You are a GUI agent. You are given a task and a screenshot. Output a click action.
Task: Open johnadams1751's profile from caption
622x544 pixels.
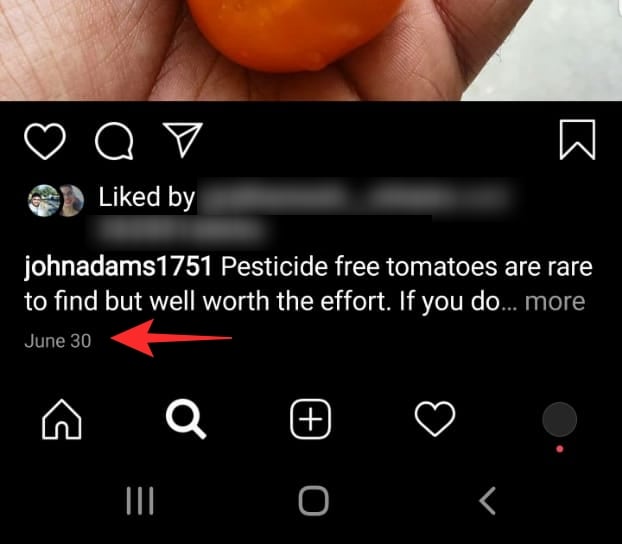point(117,267)
